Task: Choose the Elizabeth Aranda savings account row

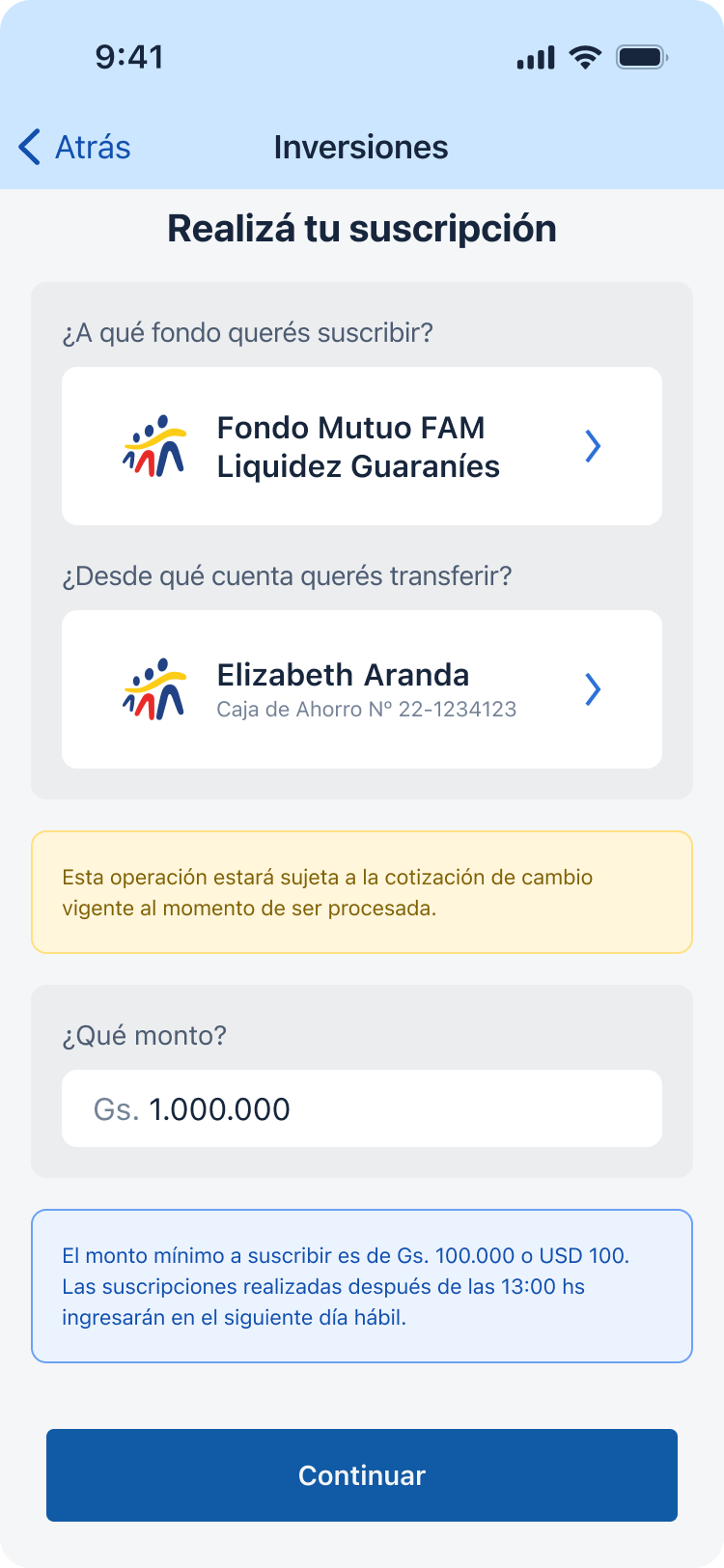Action: [361, 689]
